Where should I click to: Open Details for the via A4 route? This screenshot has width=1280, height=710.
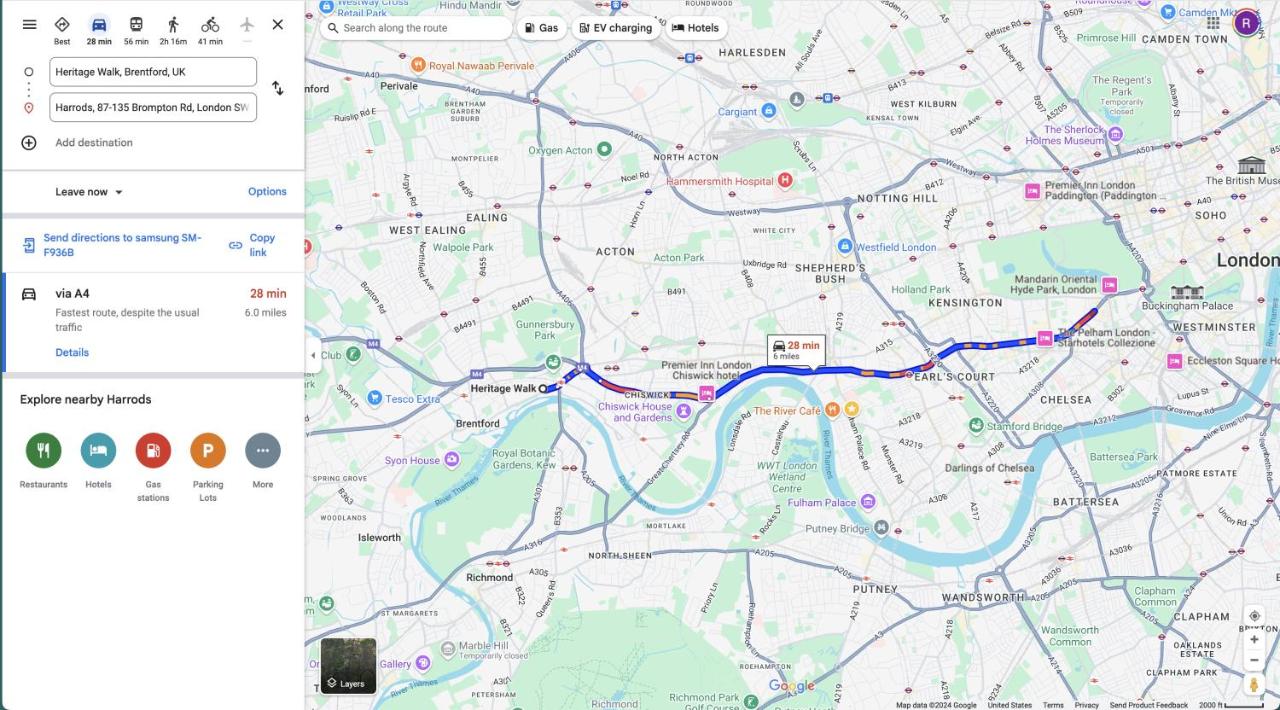coord(72,353)
